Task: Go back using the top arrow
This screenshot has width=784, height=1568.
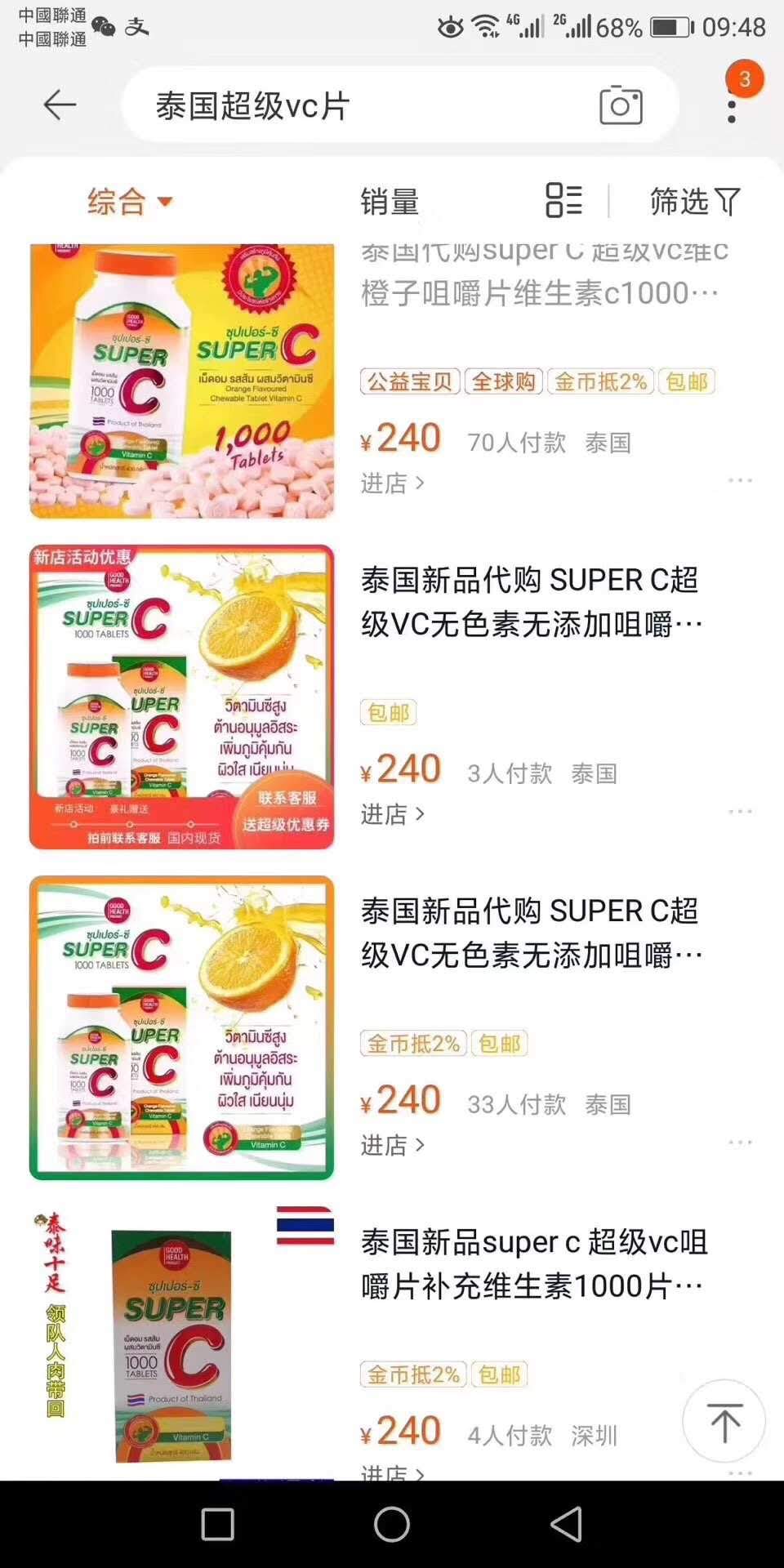Action: [60, 105]
